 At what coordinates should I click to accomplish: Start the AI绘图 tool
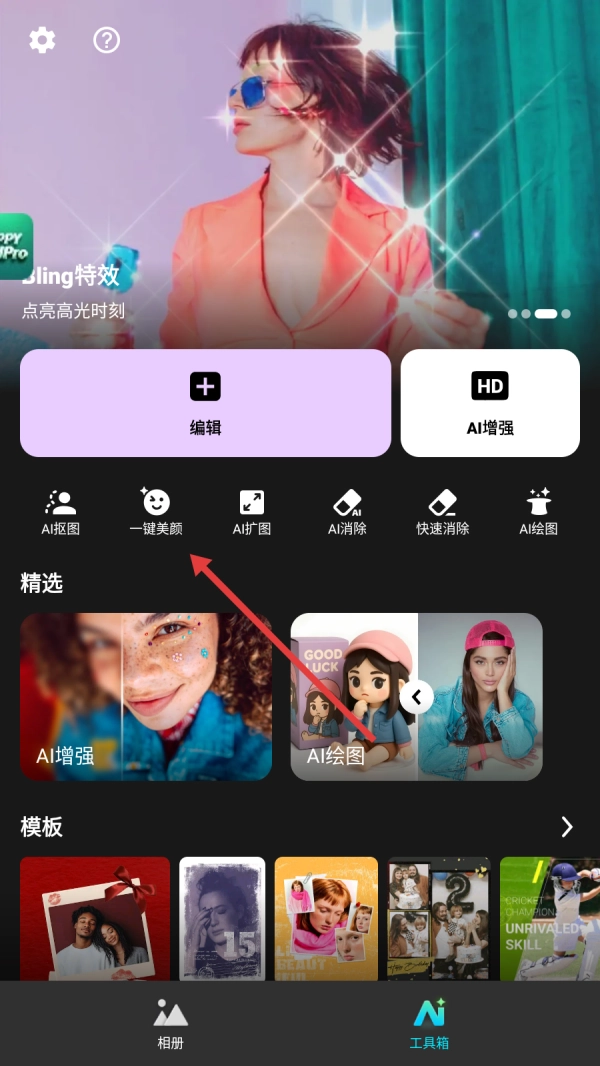pos(538,512)
